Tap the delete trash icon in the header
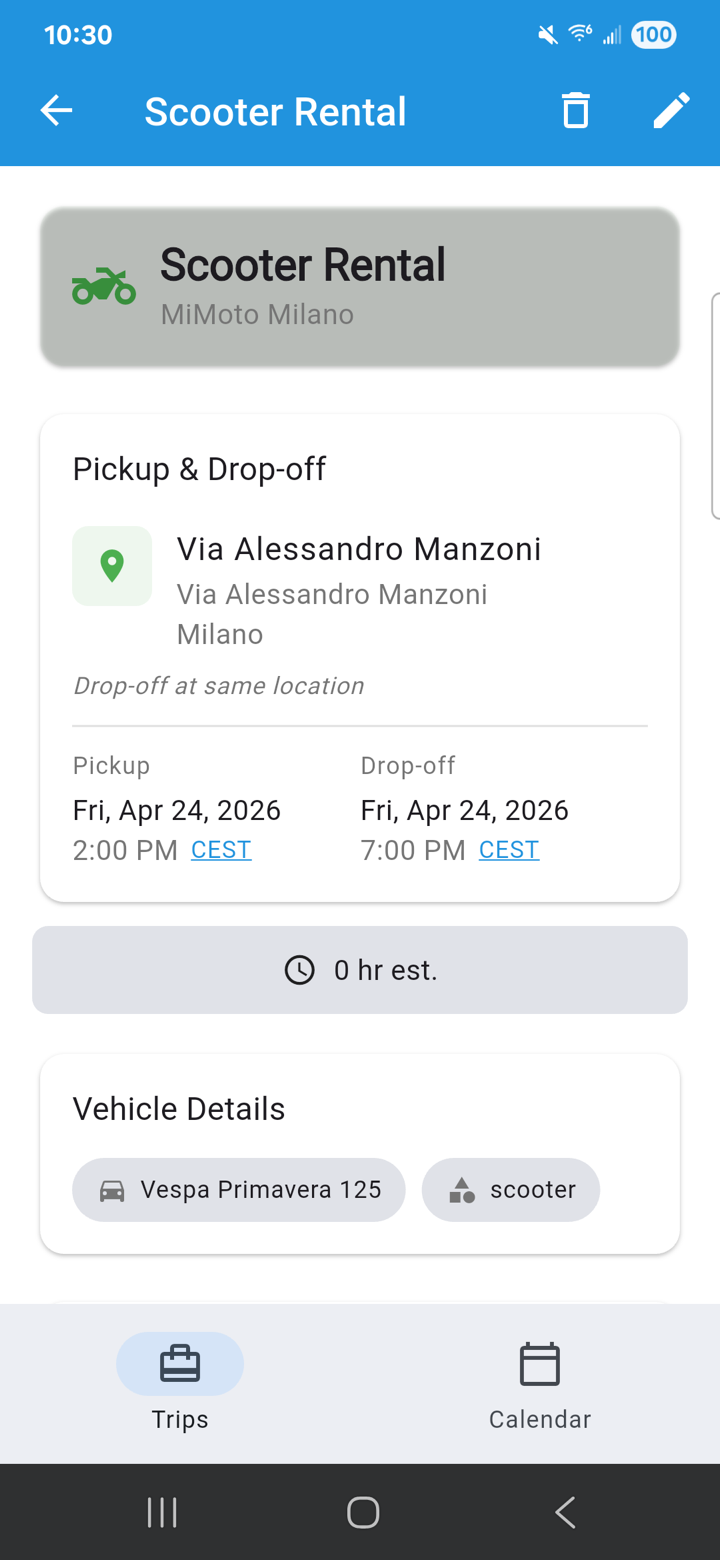The width and height of the screenshot is (720, 1560). tap(575, 110)
